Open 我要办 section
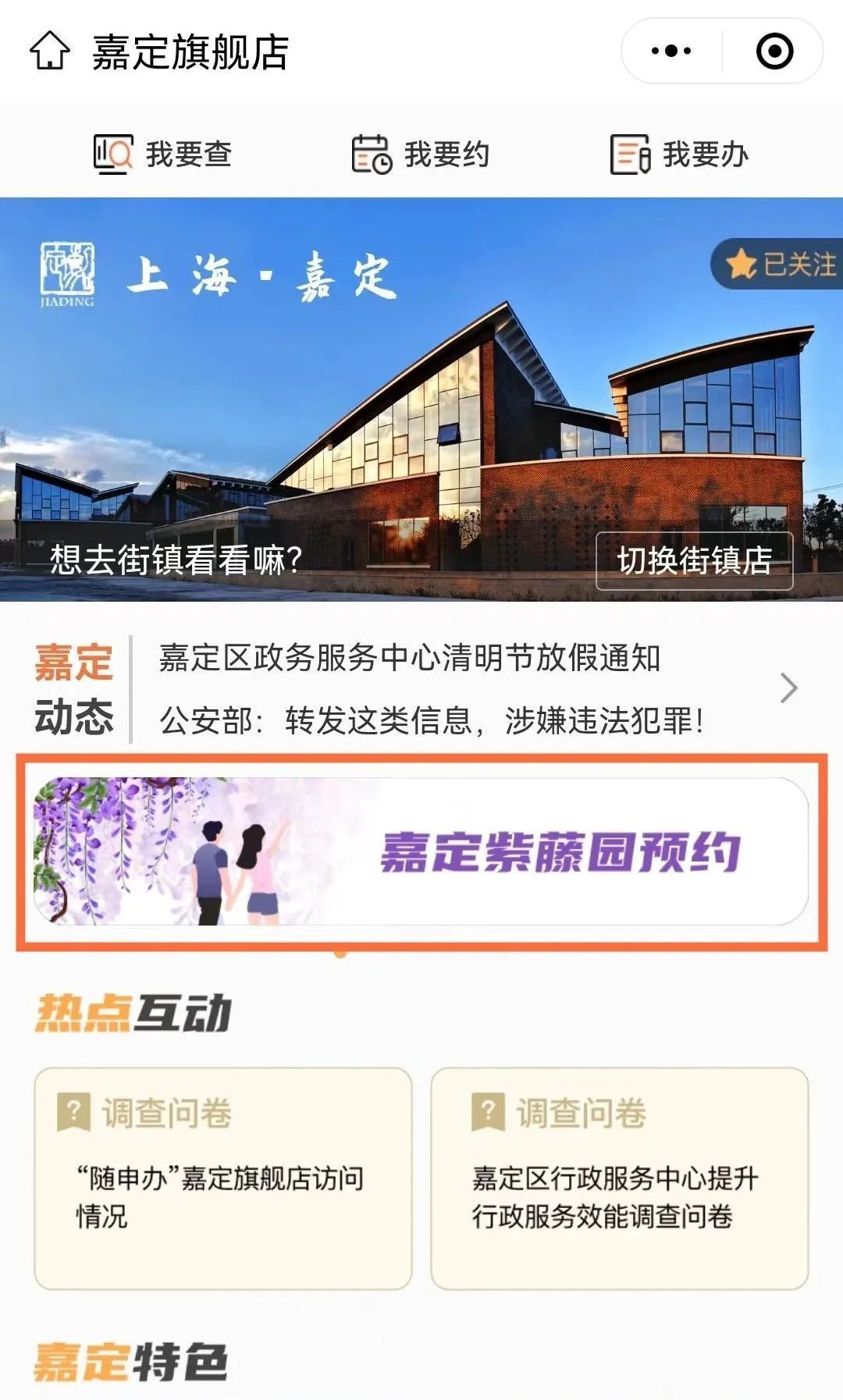The width and height of the screenshot is (843, 1400). (x=679, y=154)
